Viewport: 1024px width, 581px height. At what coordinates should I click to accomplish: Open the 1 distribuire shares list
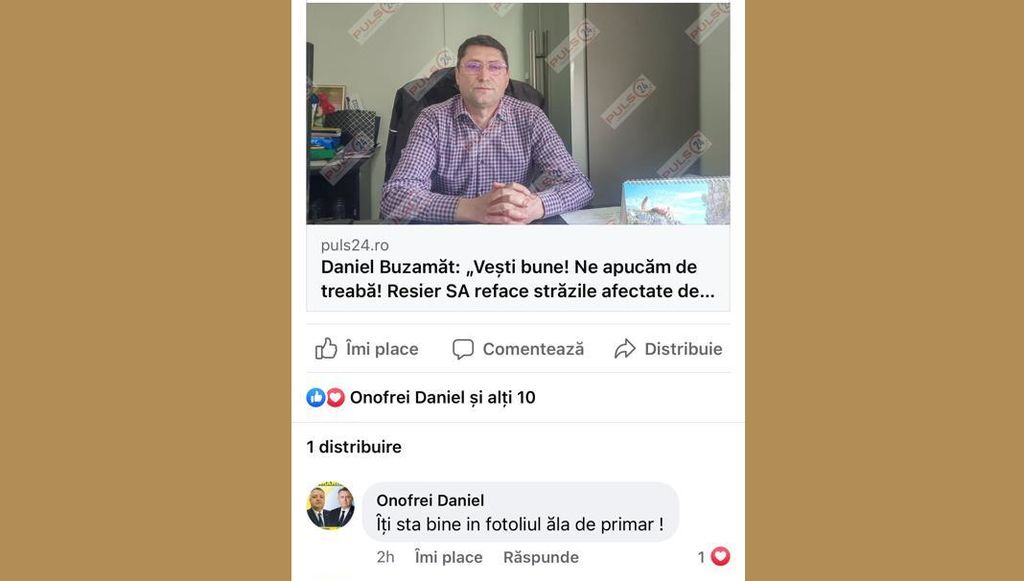click(354, 447)
